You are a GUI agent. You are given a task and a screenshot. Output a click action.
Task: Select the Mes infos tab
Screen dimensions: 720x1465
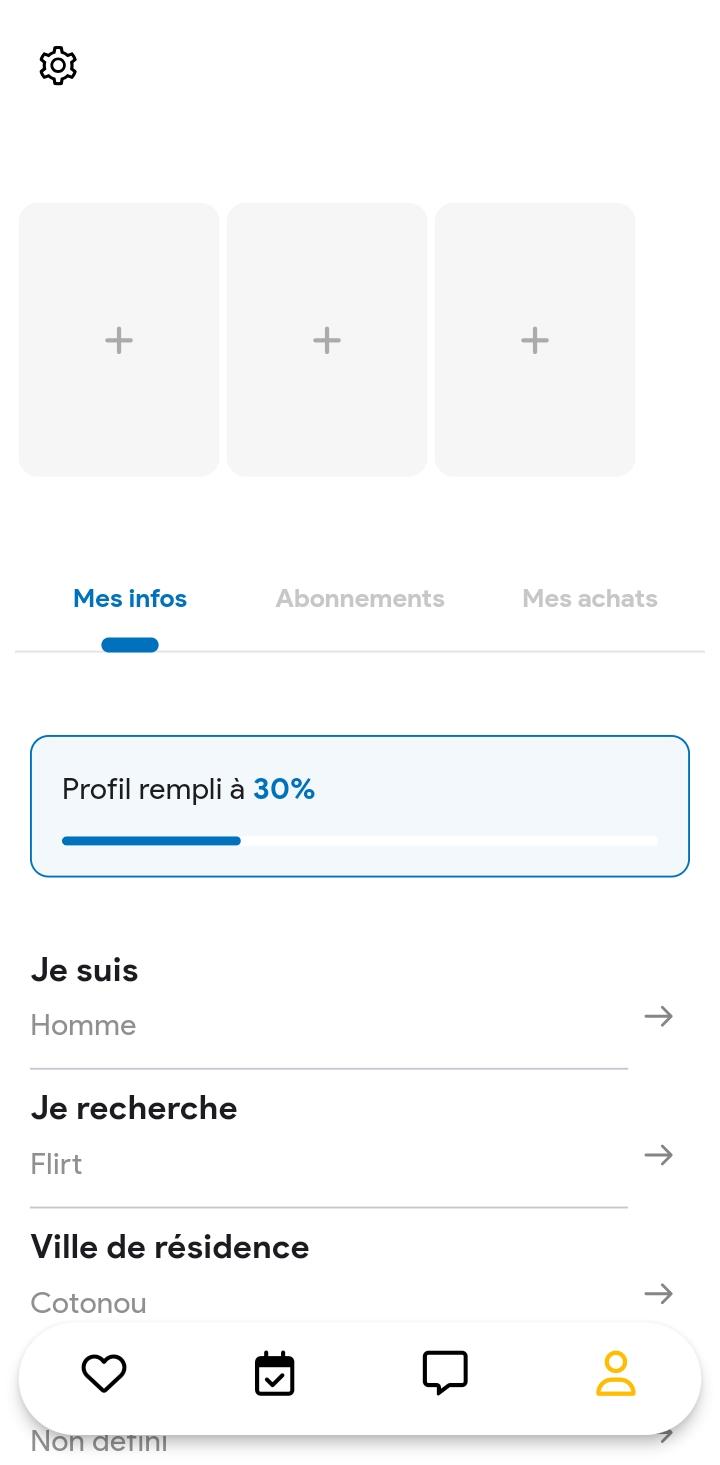pos(130,598)
